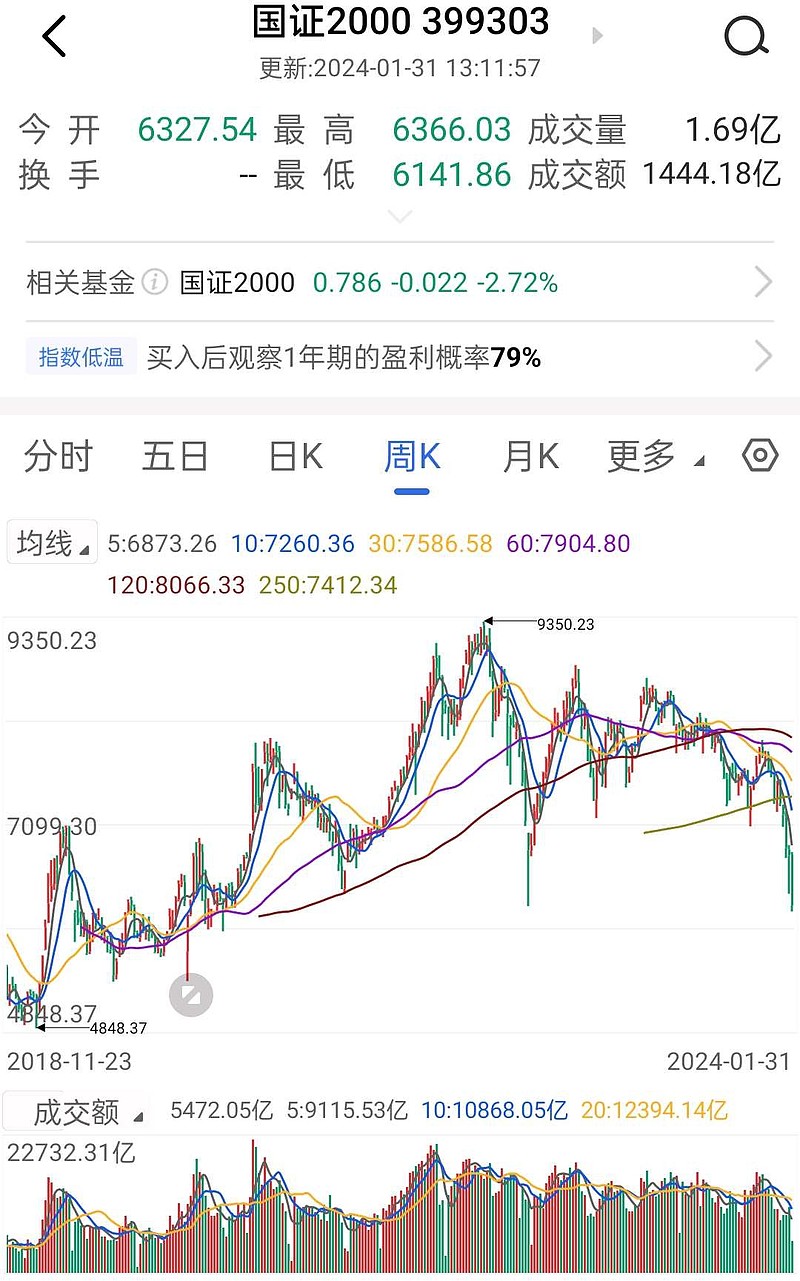Open the 均线 indicator dropdown
The image size is (800, 1281).
pyautogui.click(x=52, y=544)
